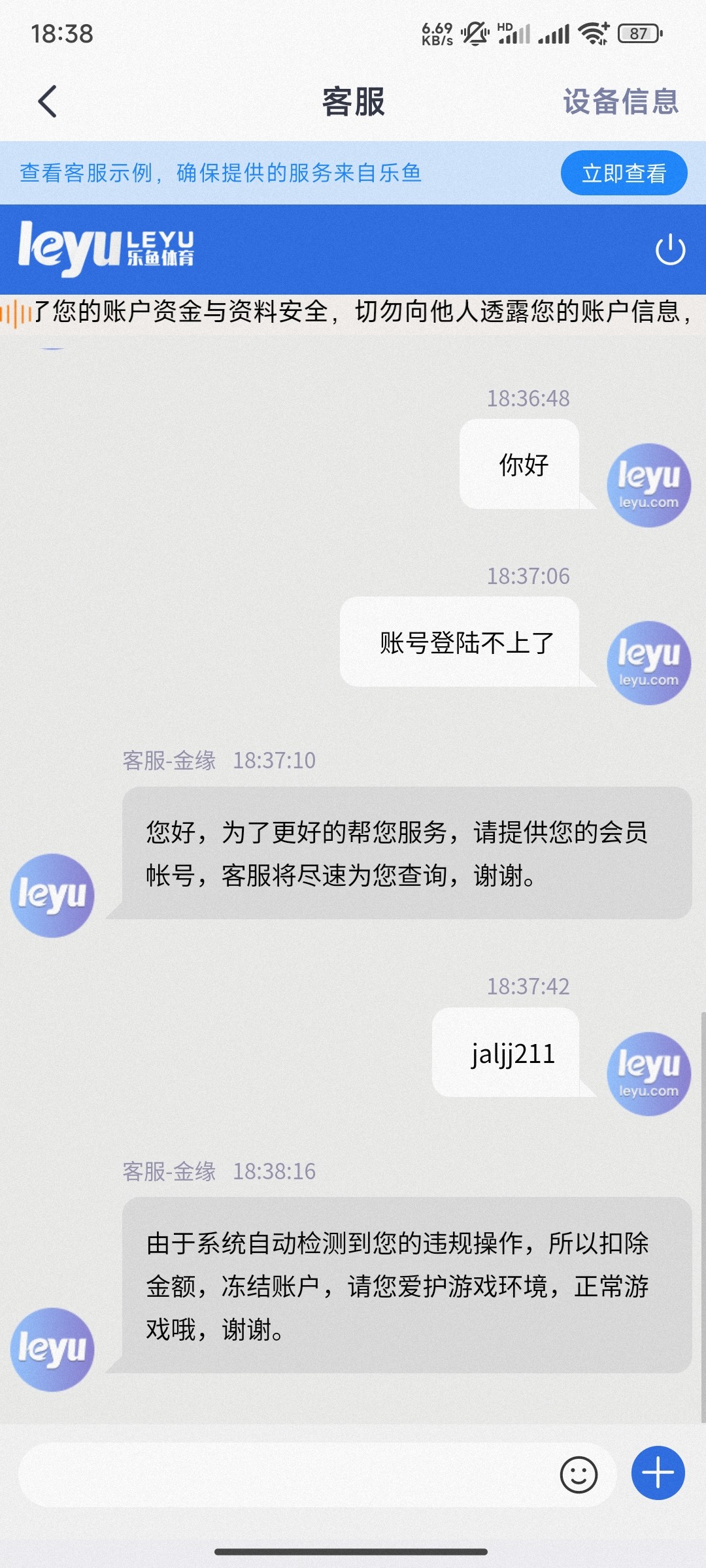End the chat with the power icon
This screenshot has width=706, height=1568.
(670, 250)
